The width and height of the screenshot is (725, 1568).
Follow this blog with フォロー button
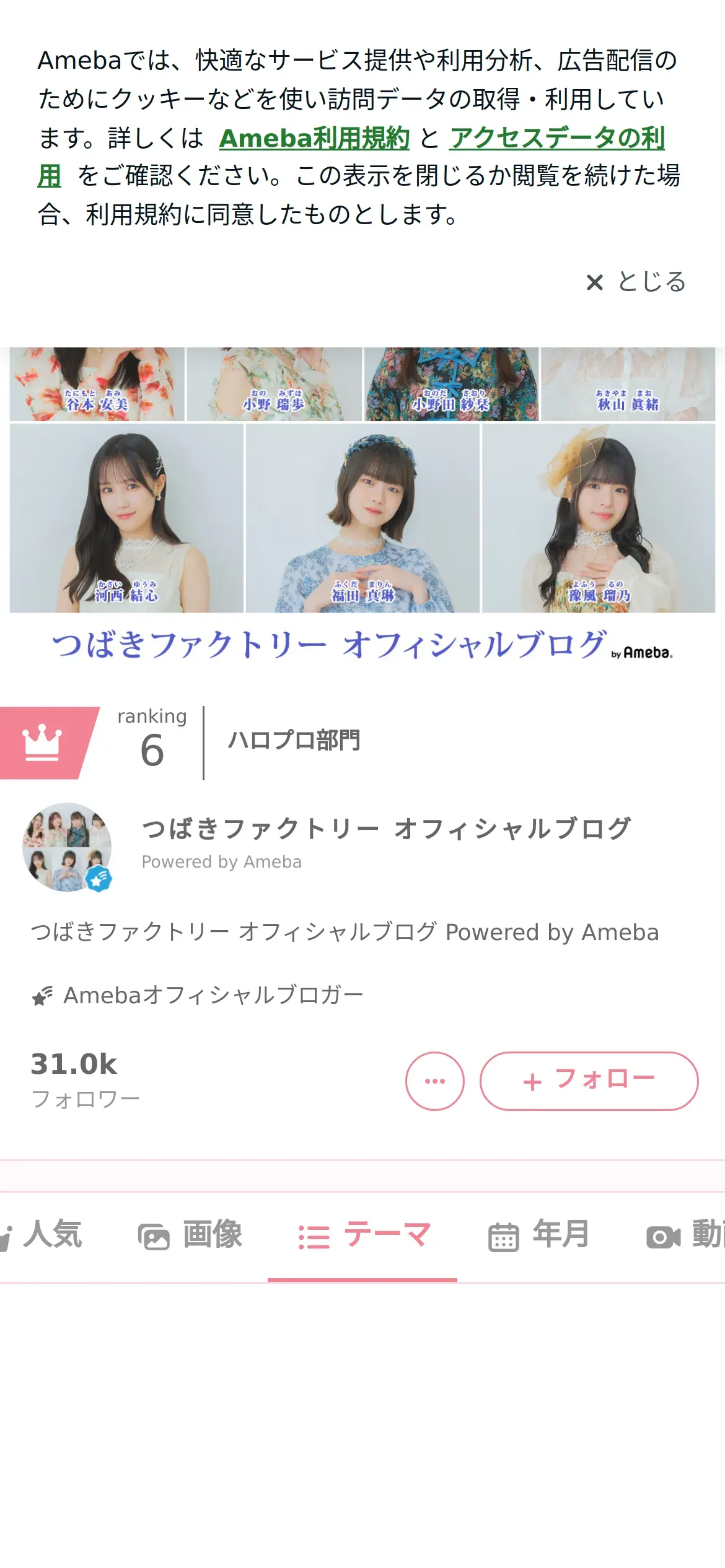pos(589,1081)
